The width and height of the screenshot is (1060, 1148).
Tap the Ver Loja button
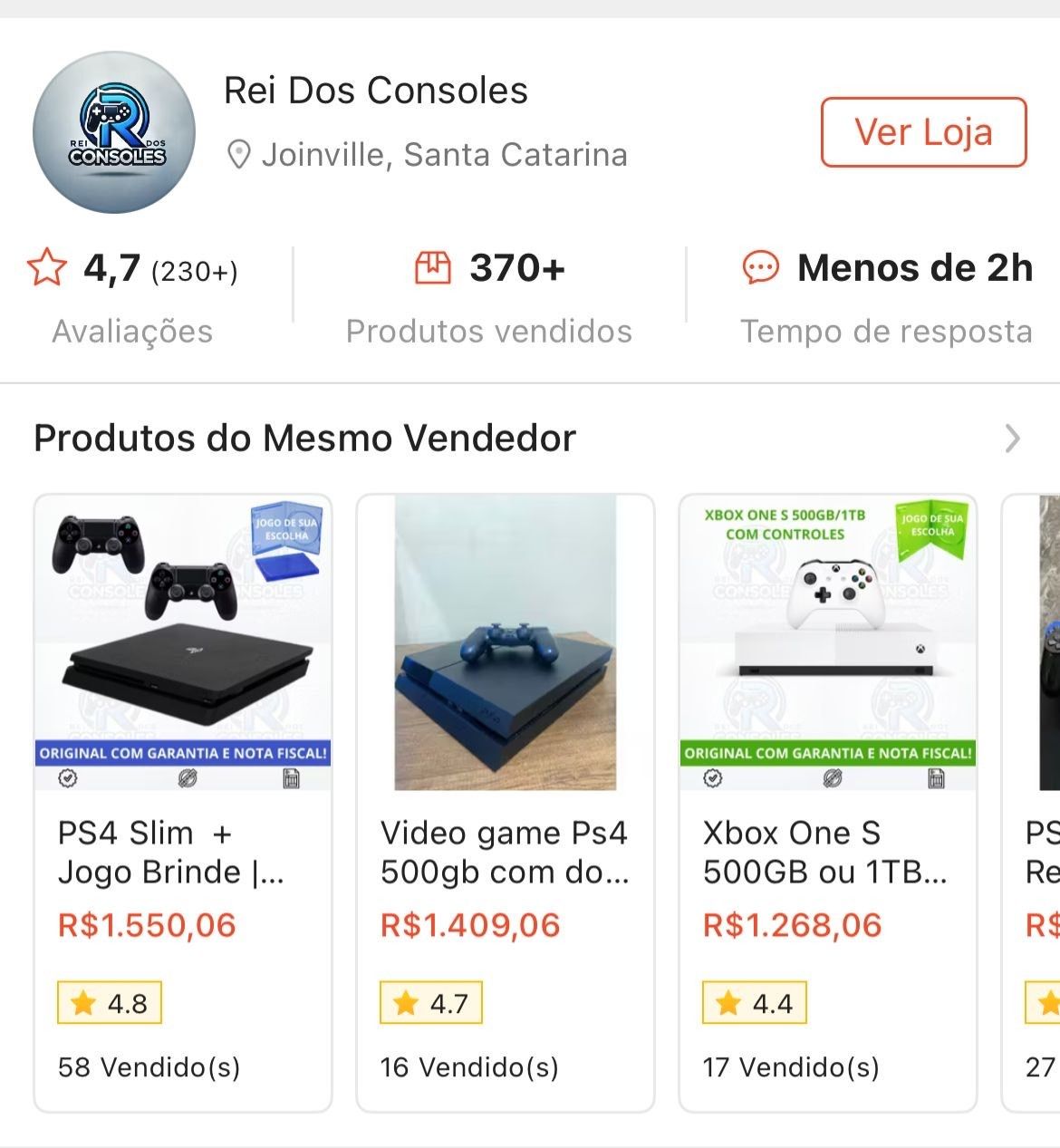923,132
